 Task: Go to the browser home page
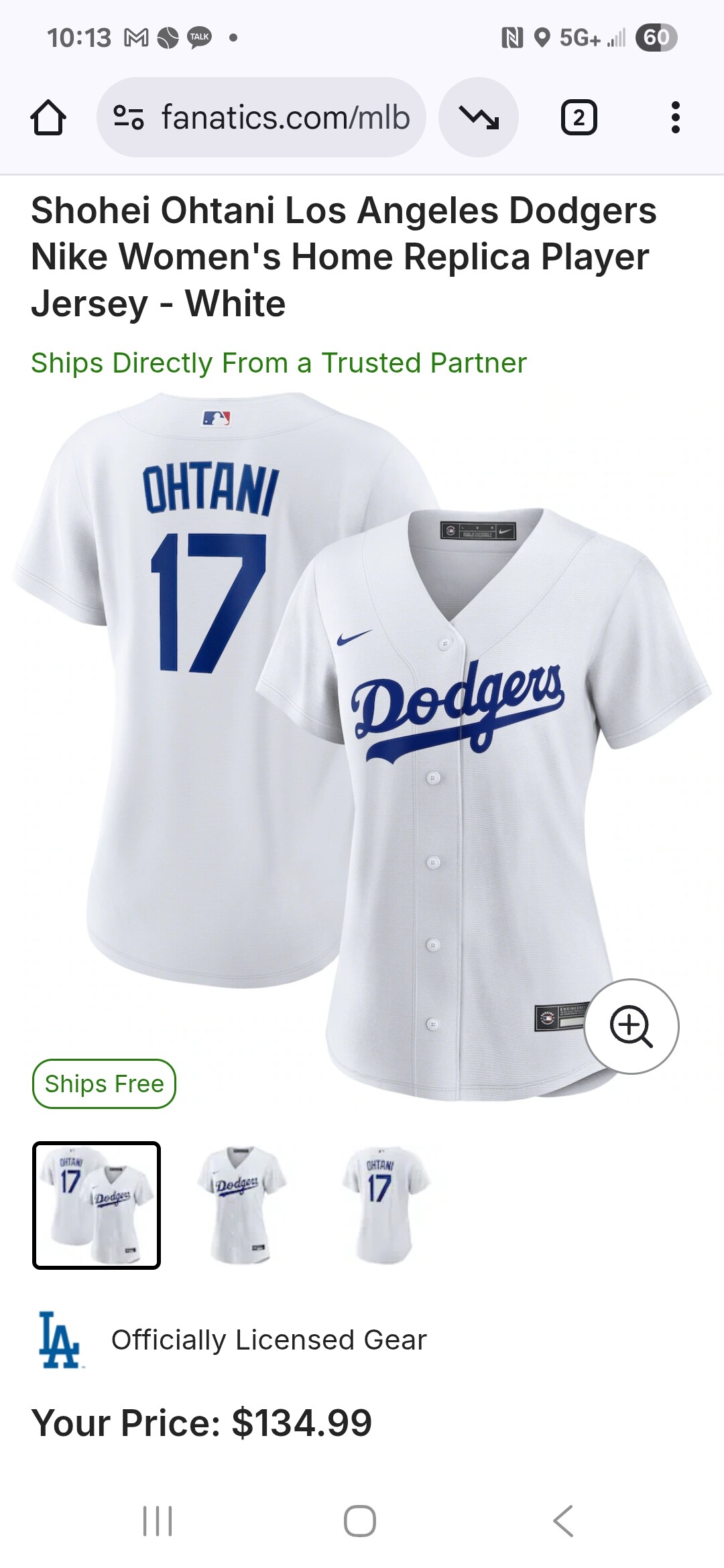click(48, 118)
